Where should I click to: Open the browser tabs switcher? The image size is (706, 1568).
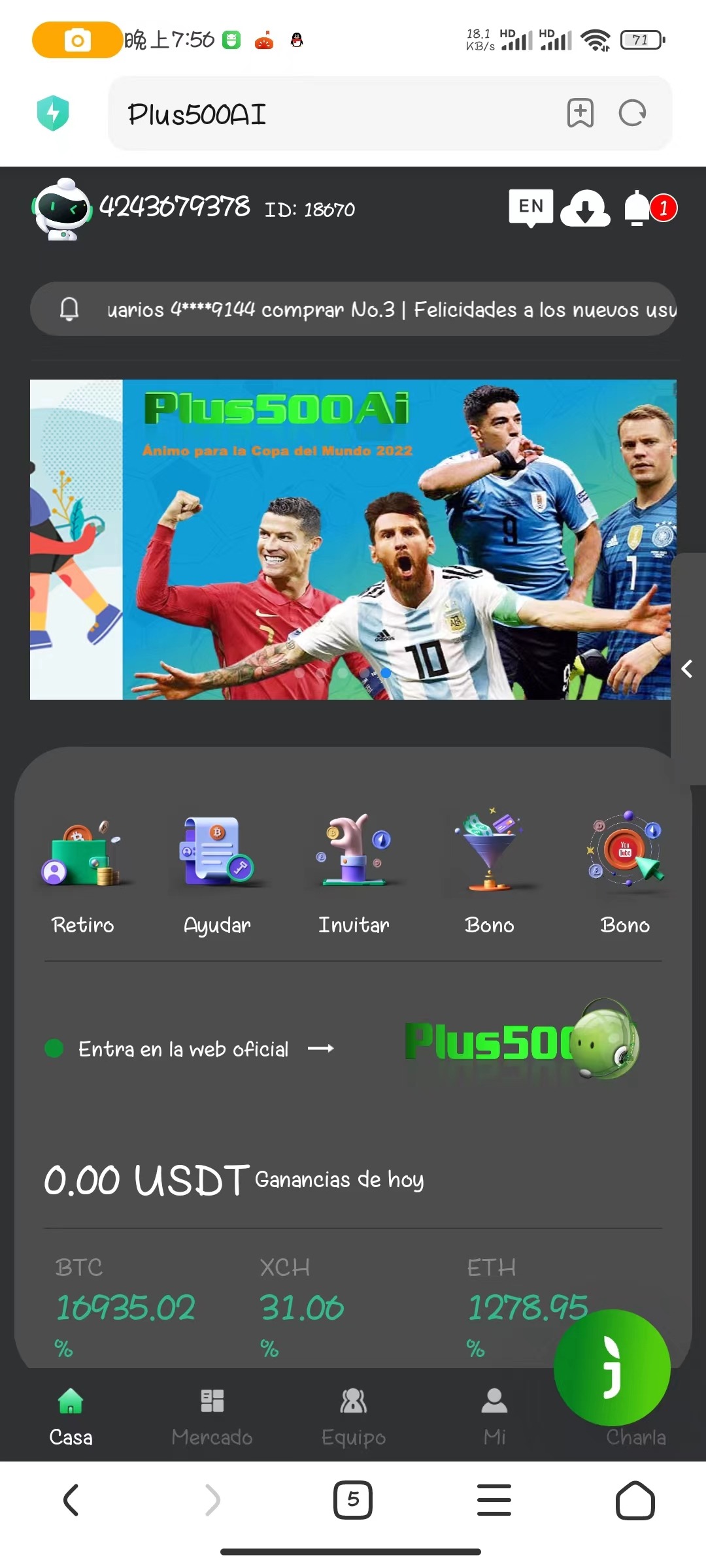(x=353, y=1499)
